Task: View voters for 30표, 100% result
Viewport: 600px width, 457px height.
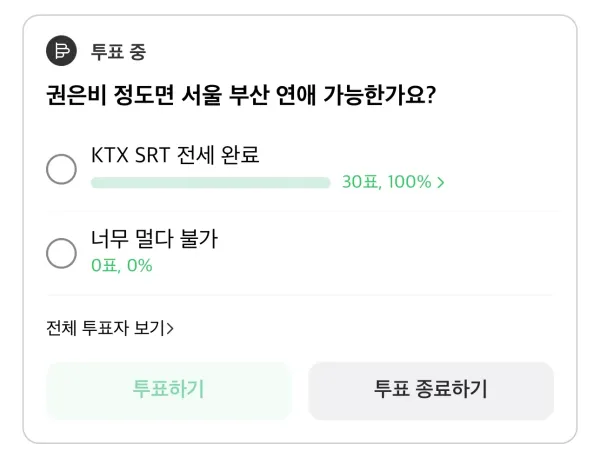Action: 392,182
